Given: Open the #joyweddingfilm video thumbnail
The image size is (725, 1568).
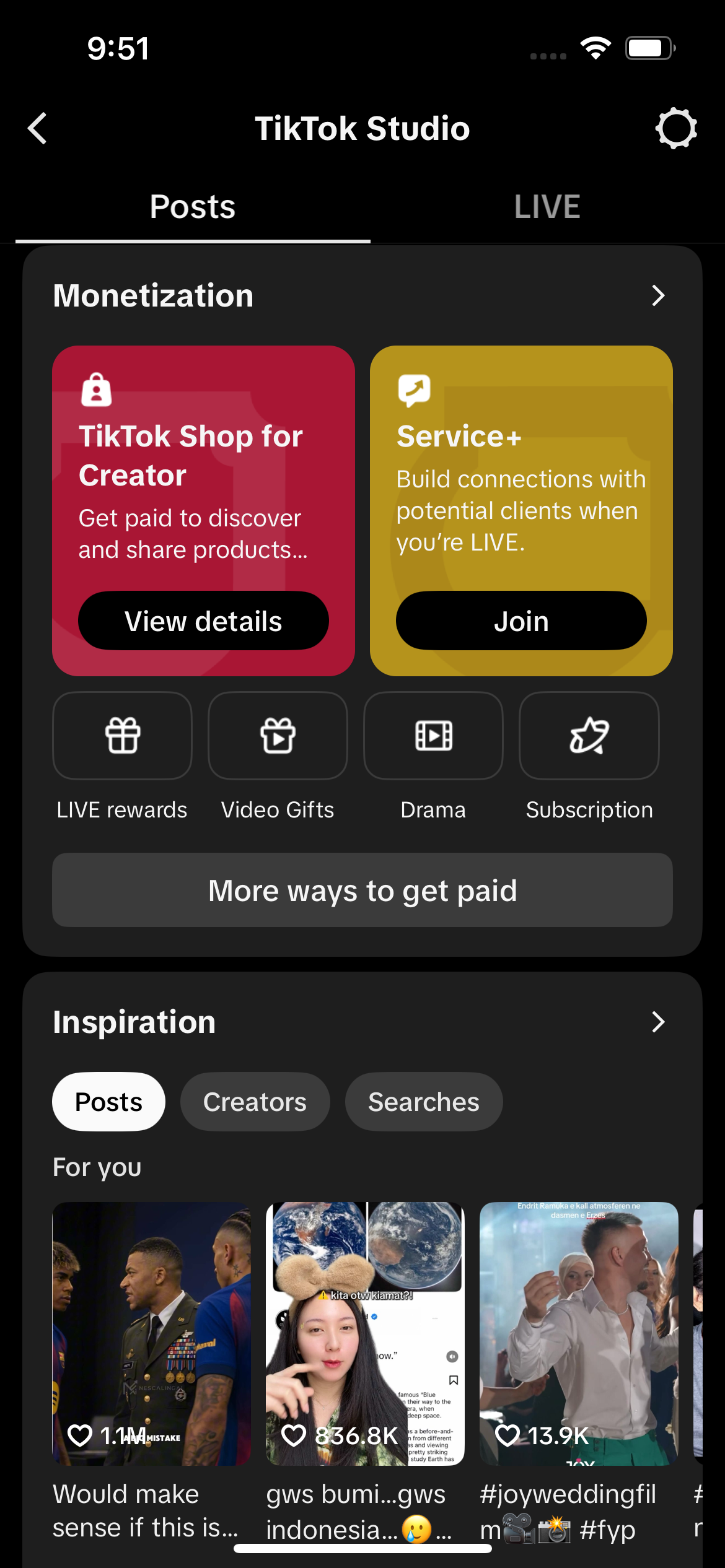Looking at the screenshot, I should click(579, 1333).
